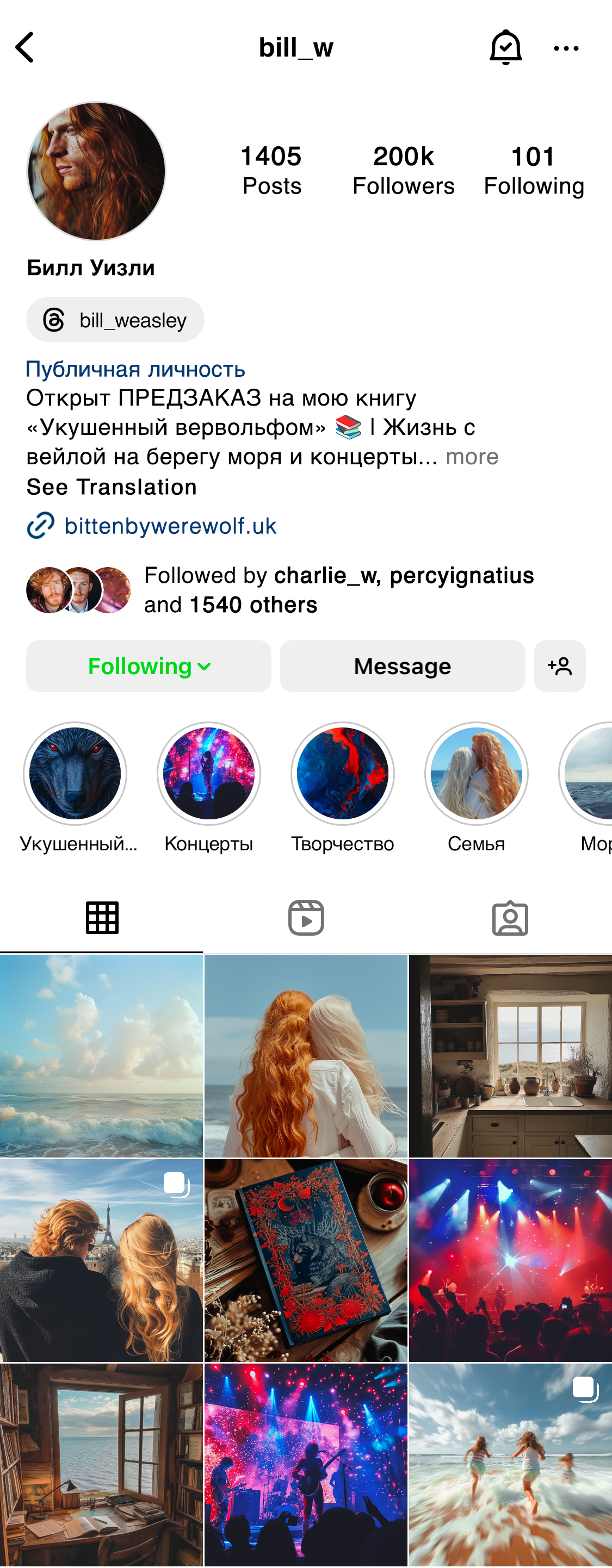612x1568 pixels.
Task: Open the Концерты story highlight
Action: pyautogui.click(x=209, y=774)
